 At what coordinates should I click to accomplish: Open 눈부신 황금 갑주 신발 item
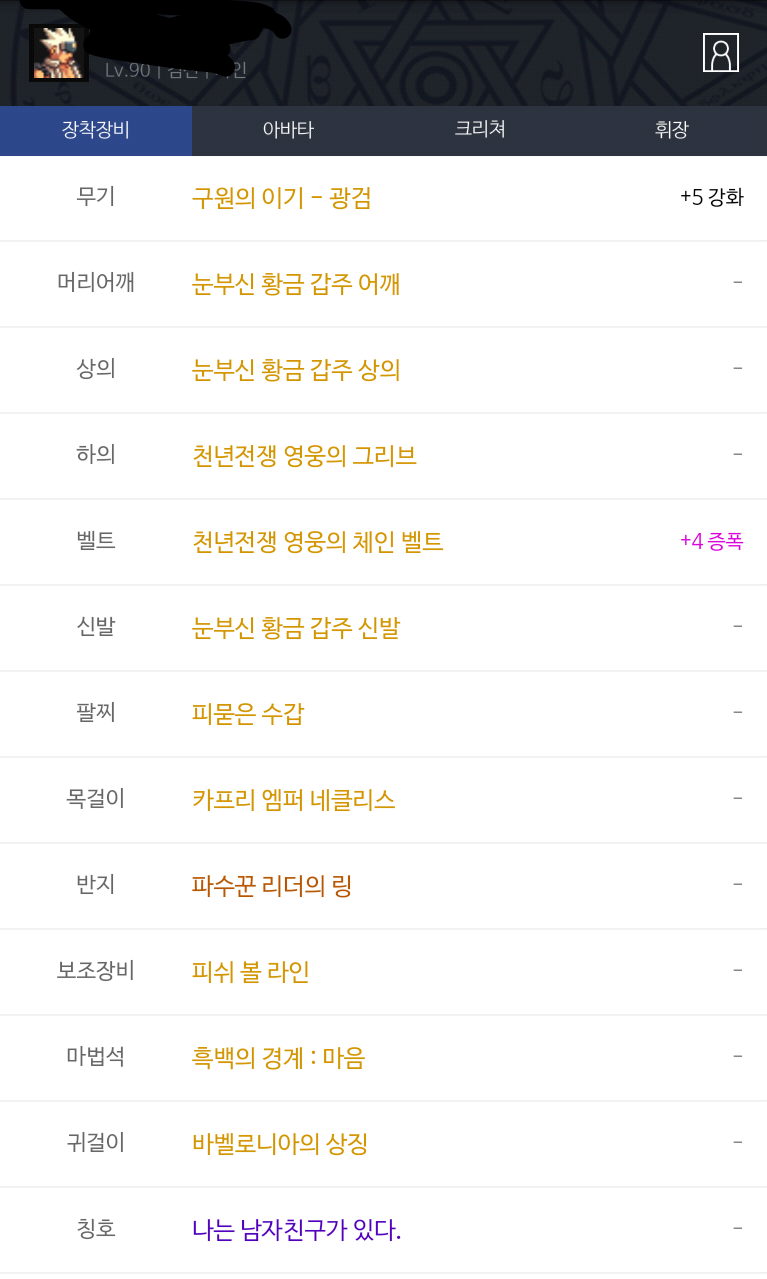pos(296,628)
